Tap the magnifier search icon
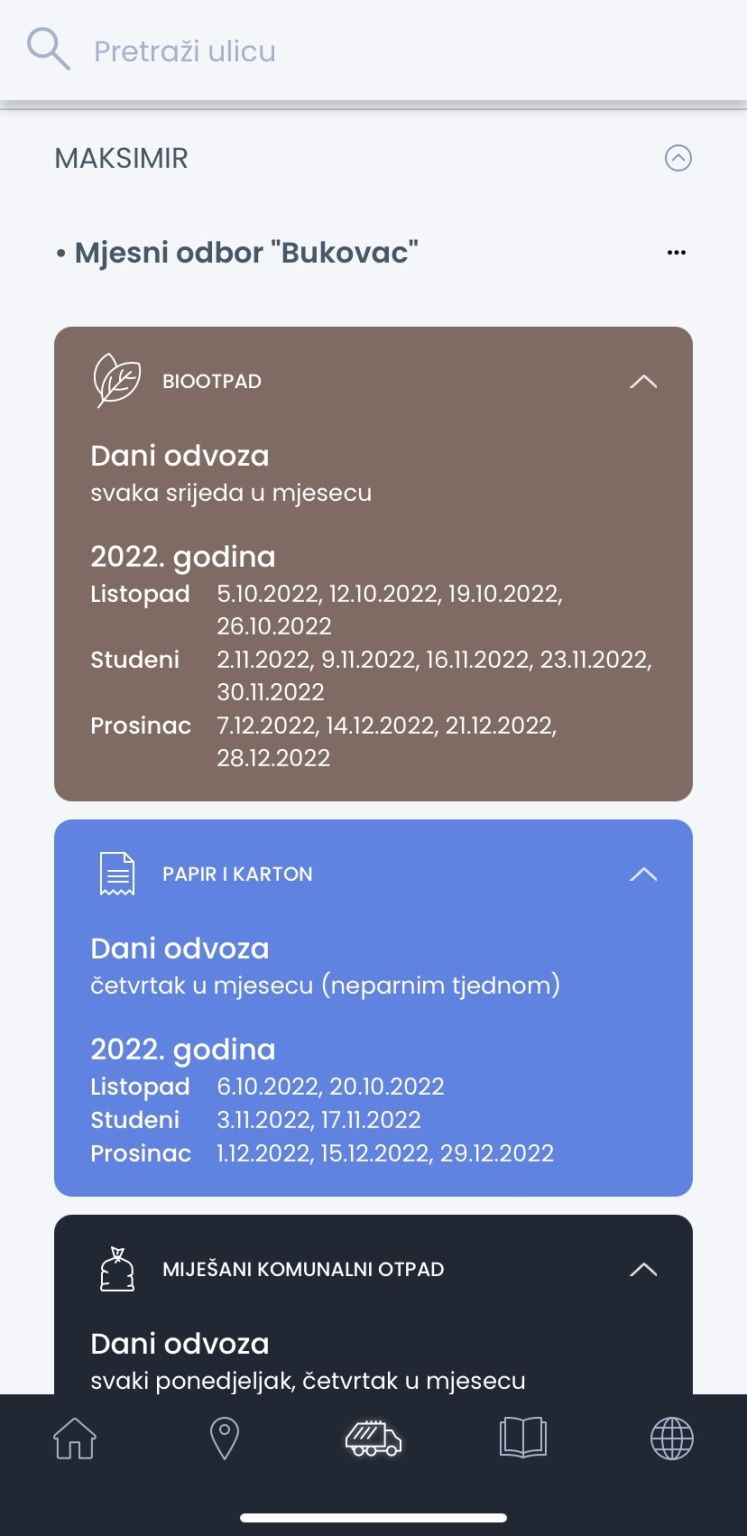The image size is (747, 1536). tap(48, 50)
